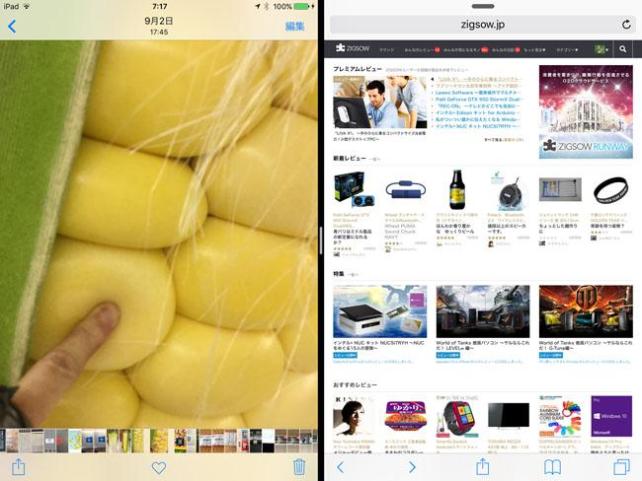Screen dimensions: 642x481
Task: Open Safari bookmarks
Action: pos(551,466)
